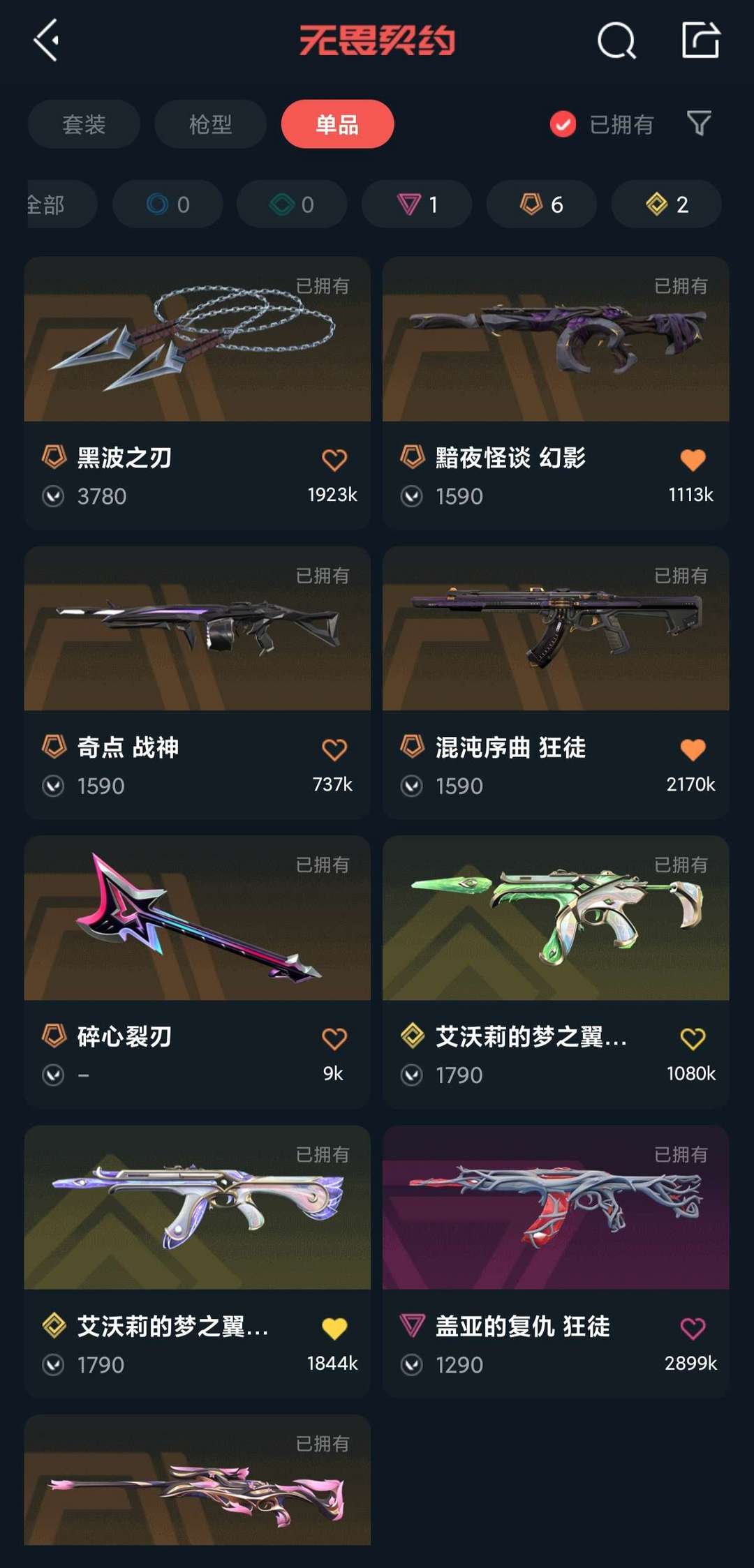Viewport: 754px width, 1568px height.
Task: Switch to the 枪型 tab
Action: point(210,124)
